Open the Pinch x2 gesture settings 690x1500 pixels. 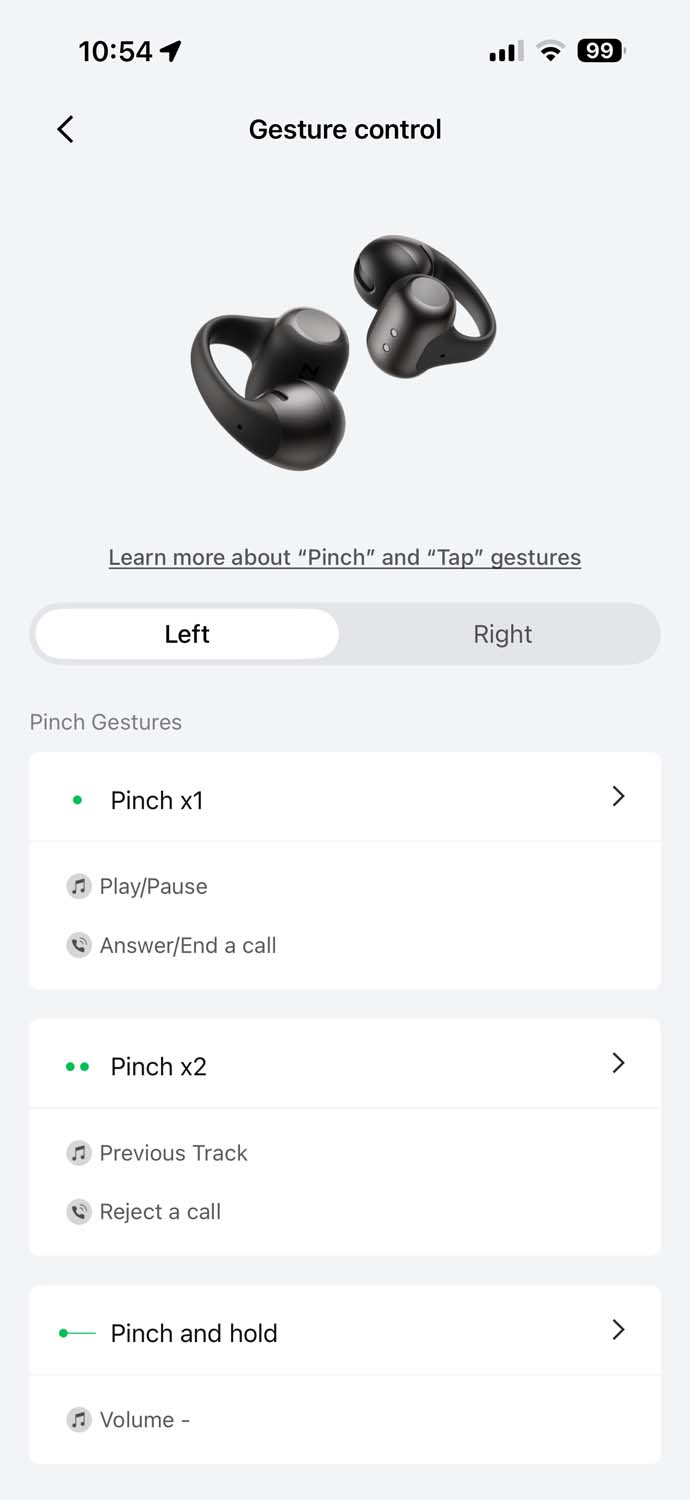(x=345, y=1064)
